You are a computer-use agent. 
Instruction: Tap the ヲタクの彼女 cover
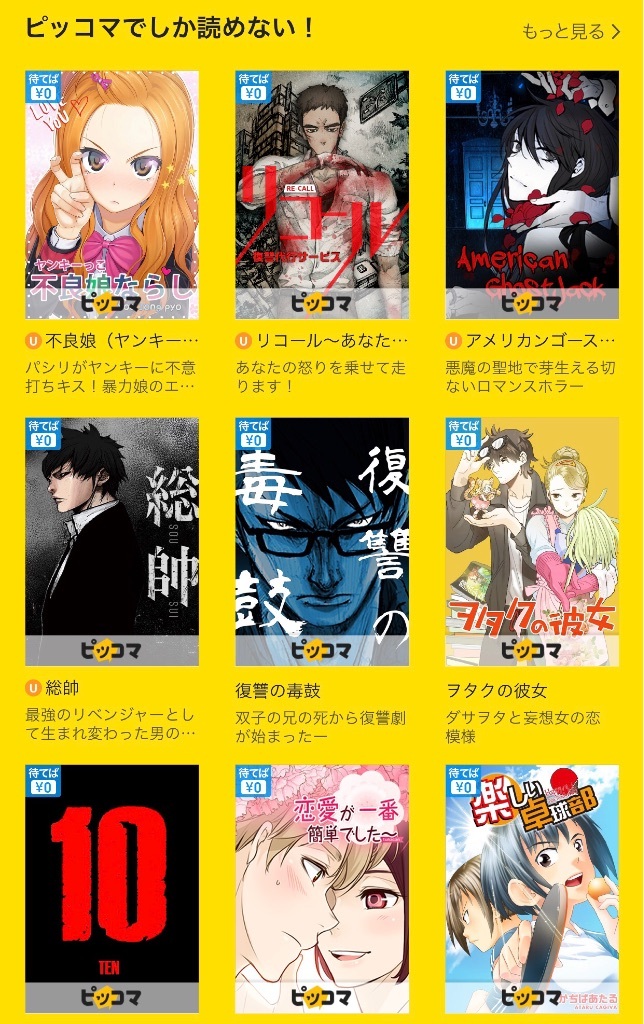pyautogui.click(x=532, y=541)
